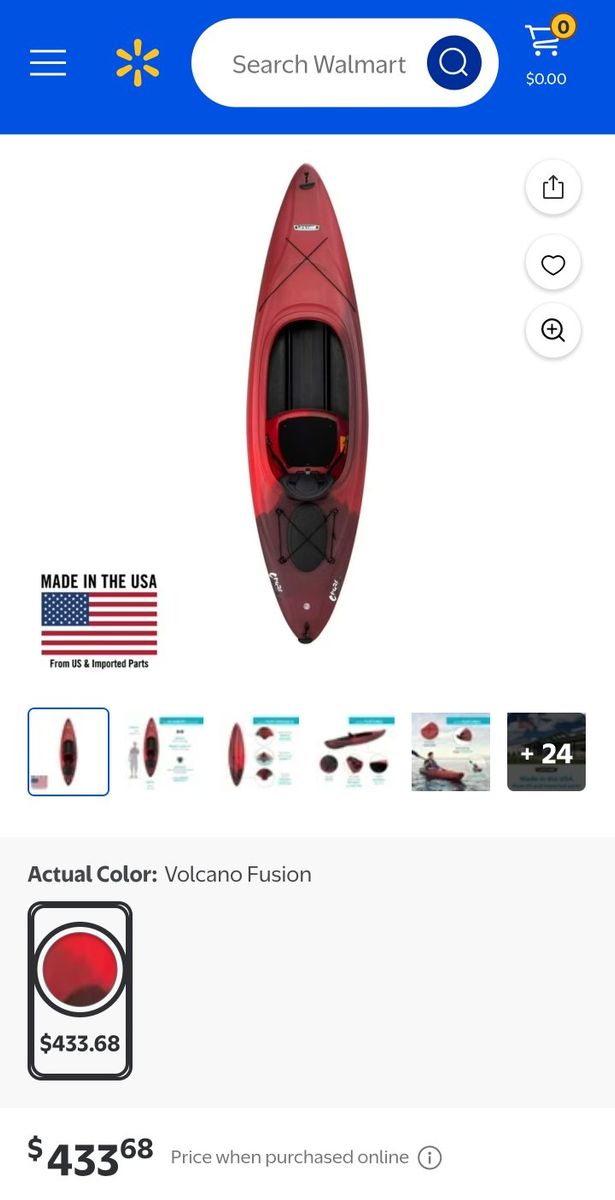The image size is (615, 1200).
Task: View the third thumbnail showing kayak features
Action: (260, 752)
